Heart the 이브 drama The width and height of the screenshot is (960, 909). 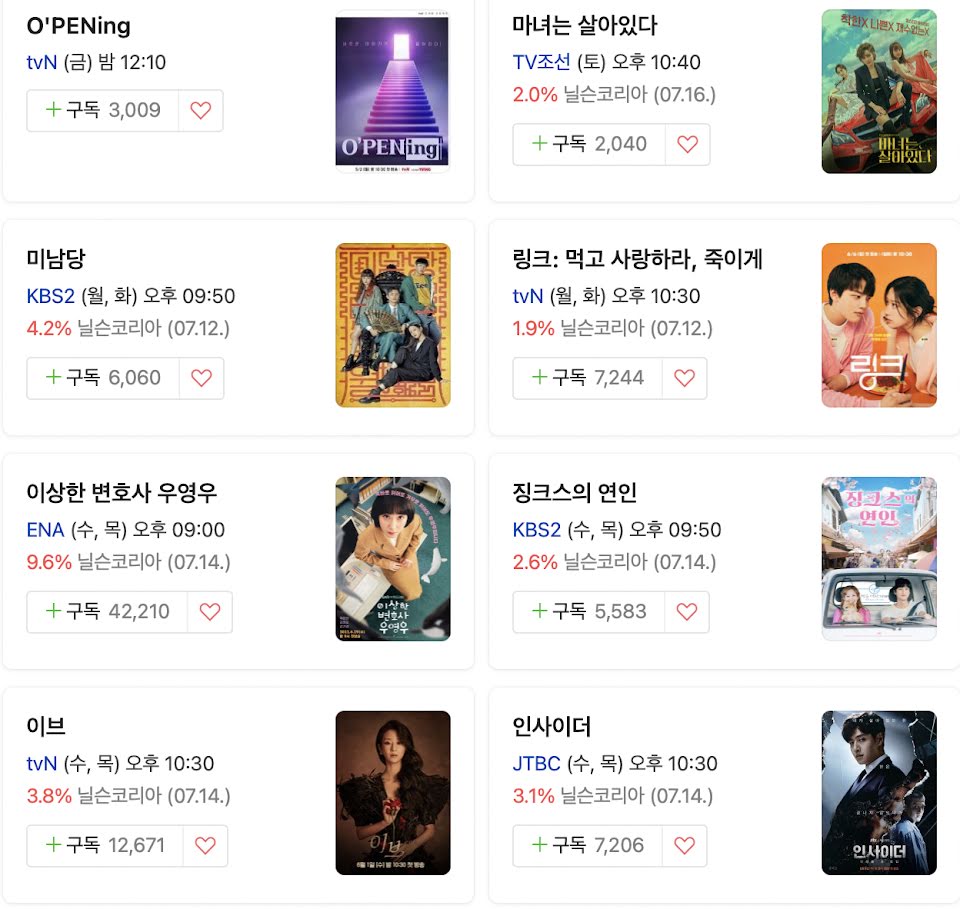pyautogui.click(x=205, y=846)
